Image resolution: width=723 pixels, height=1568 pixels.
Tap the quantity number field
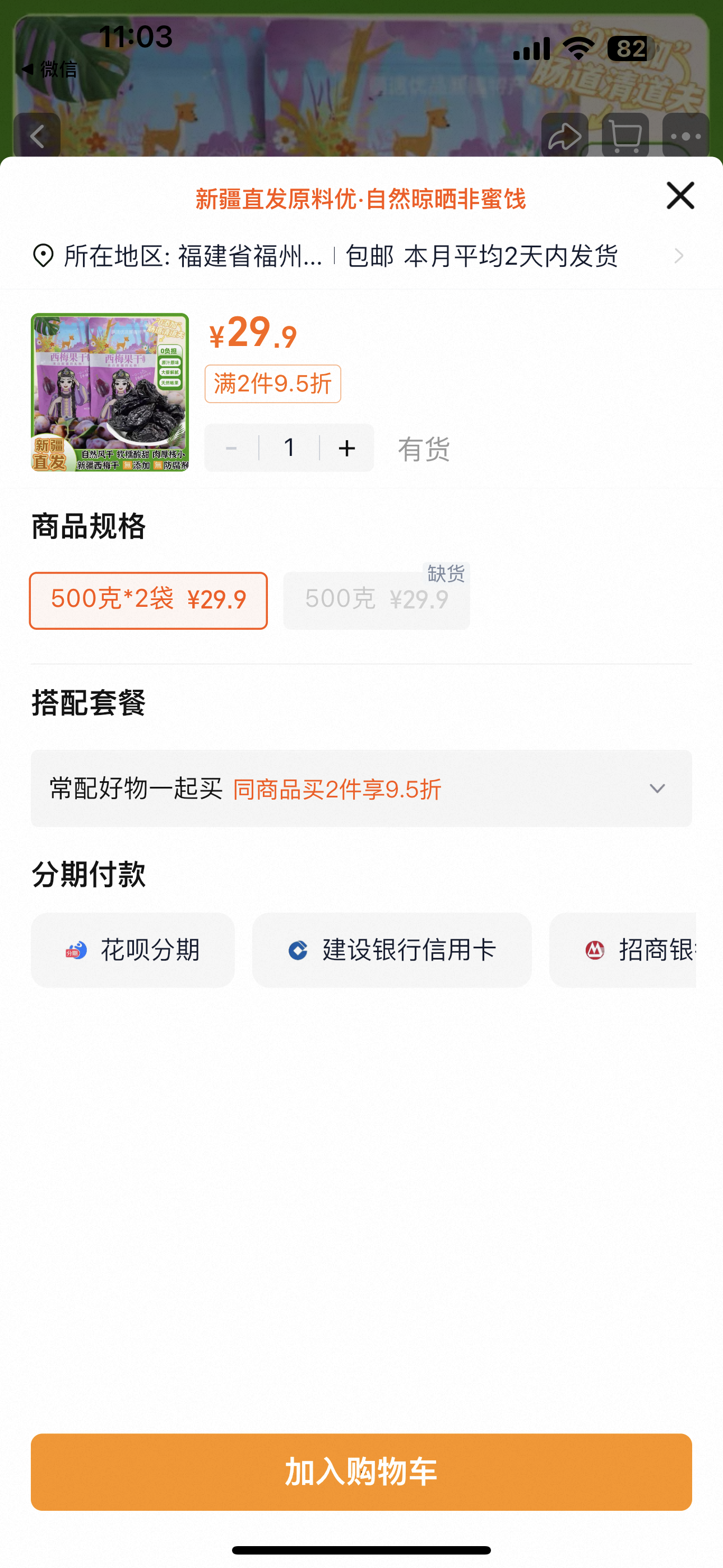[x=289, y=448]
